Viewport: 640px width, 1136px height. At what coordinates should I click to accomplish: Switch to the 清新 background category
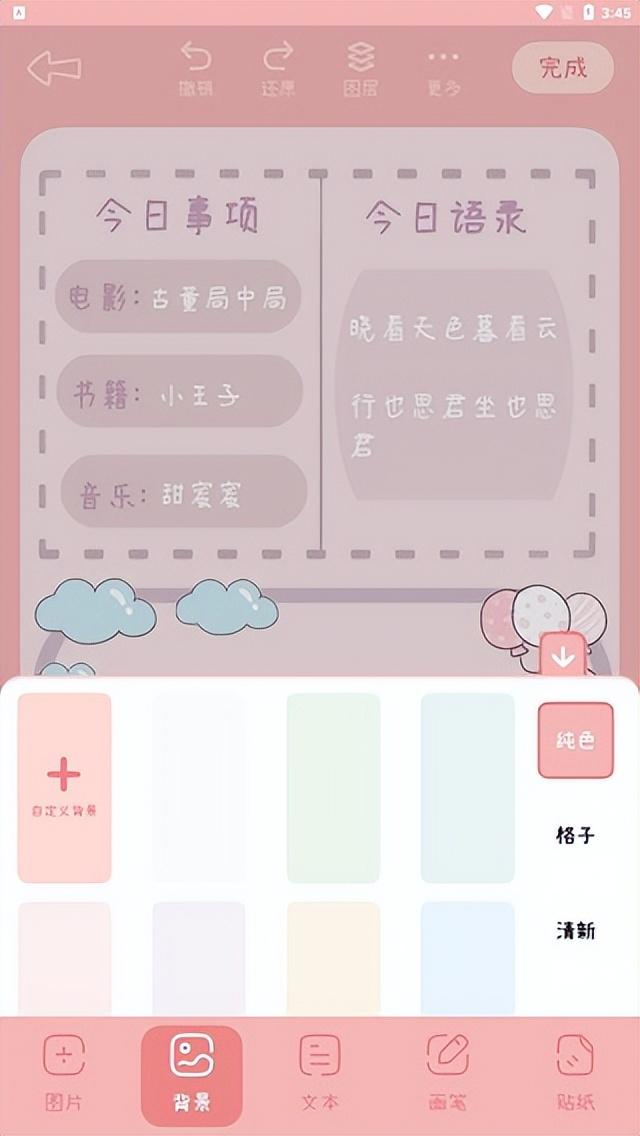[x=575, y=931]
